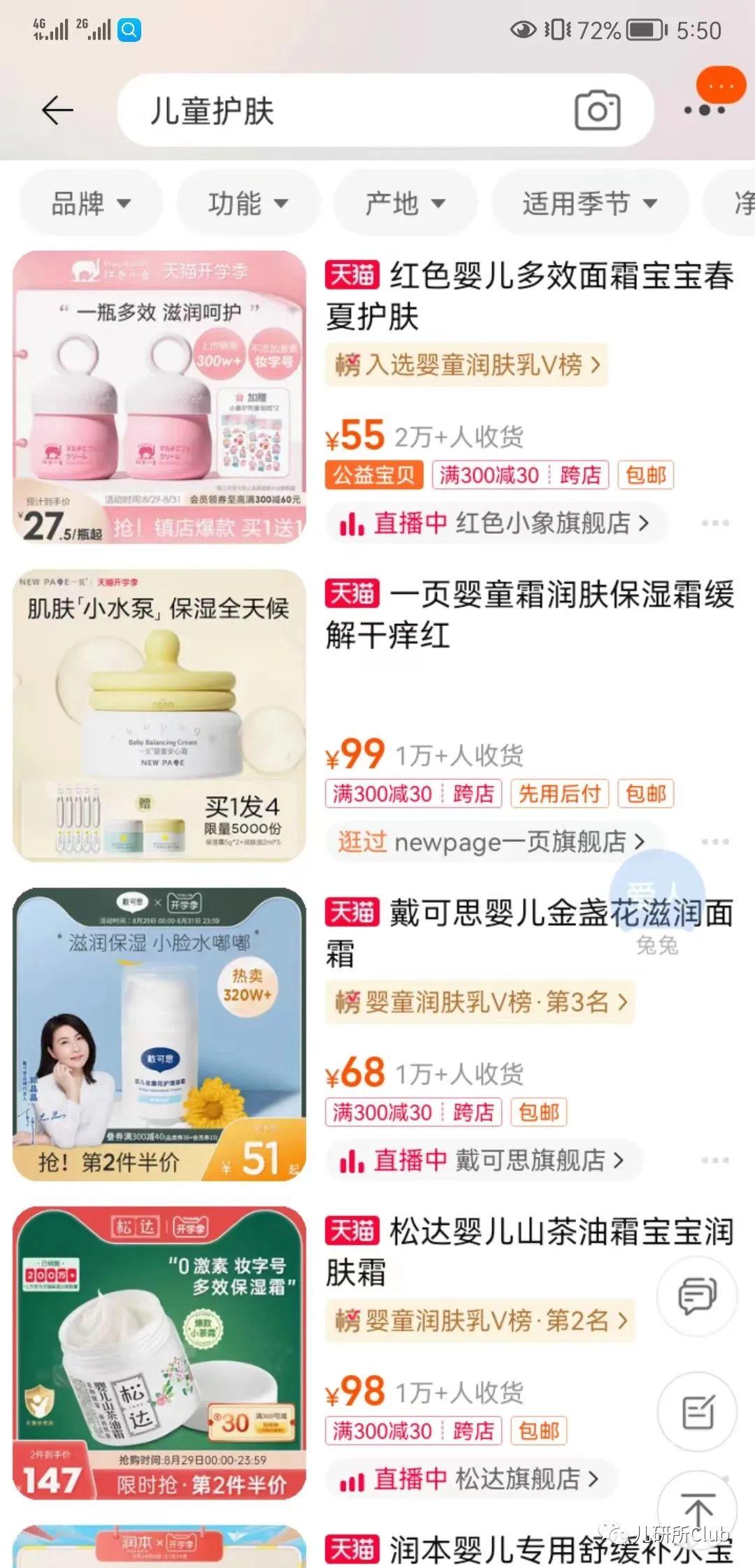Expand the 功能 filter dropdown
The height and width of the screenshot is (1568, 755).
click(248, 203)
